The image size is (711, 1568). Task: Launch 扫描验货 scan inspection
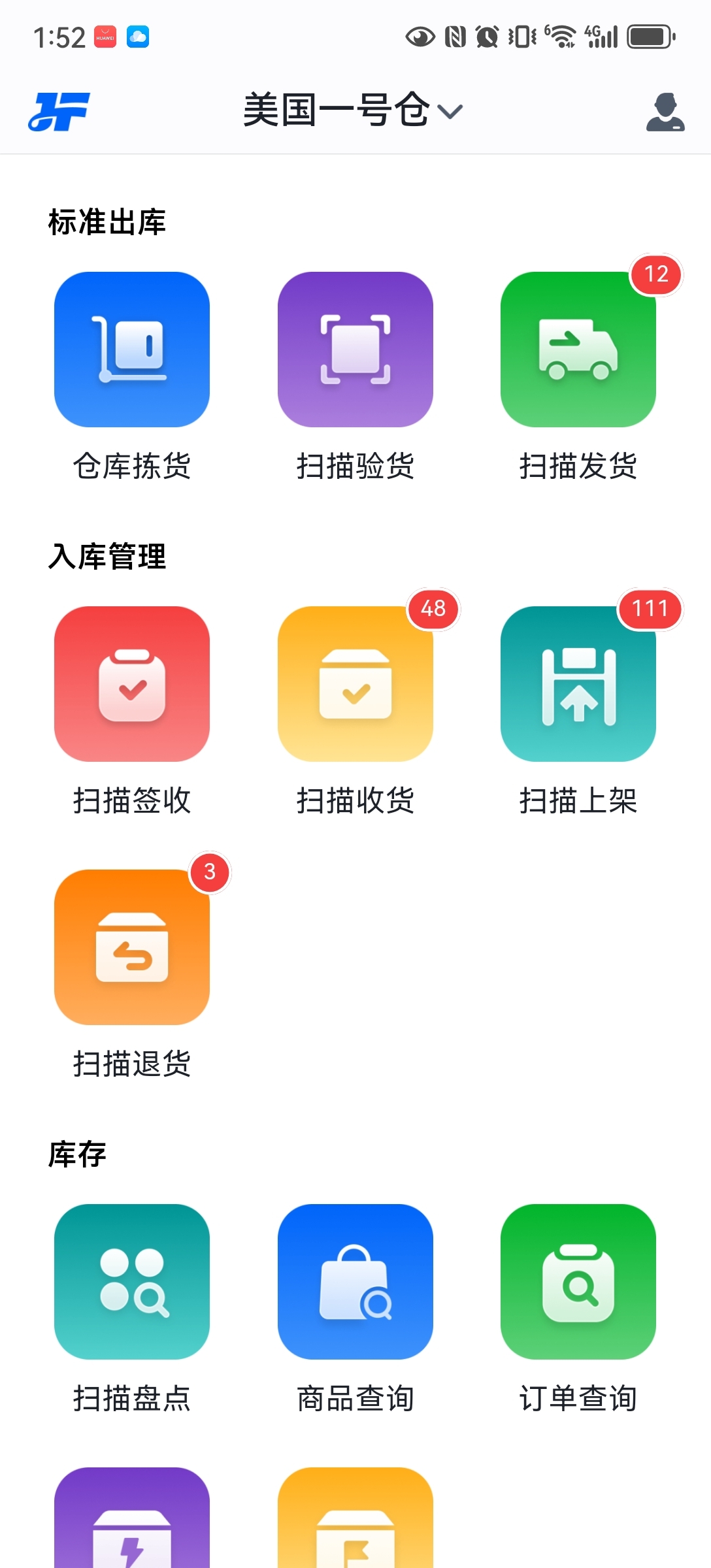[355, 350]
